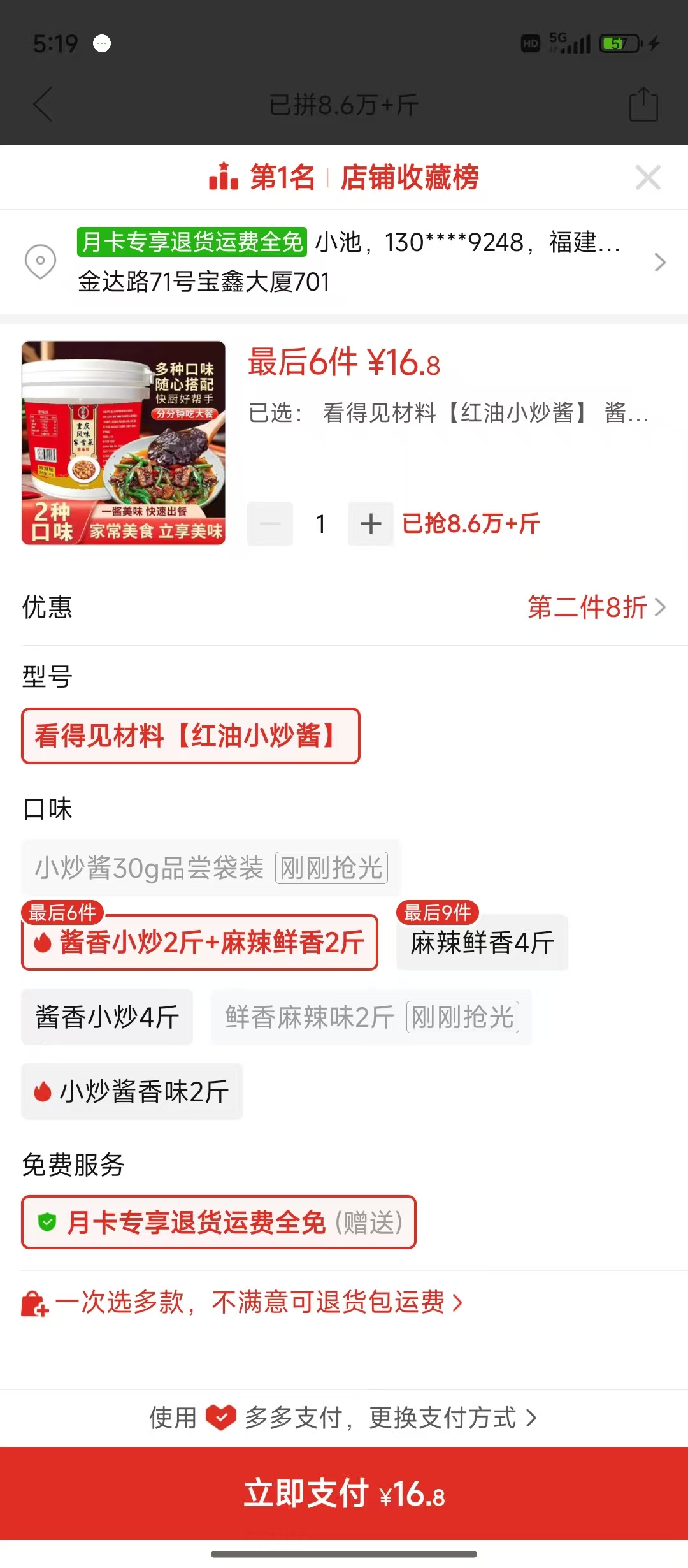Screen dimensions: 688x1568
Task: Close the purchase options sheet
Action: pyautogui.click(x=648, y=177)
